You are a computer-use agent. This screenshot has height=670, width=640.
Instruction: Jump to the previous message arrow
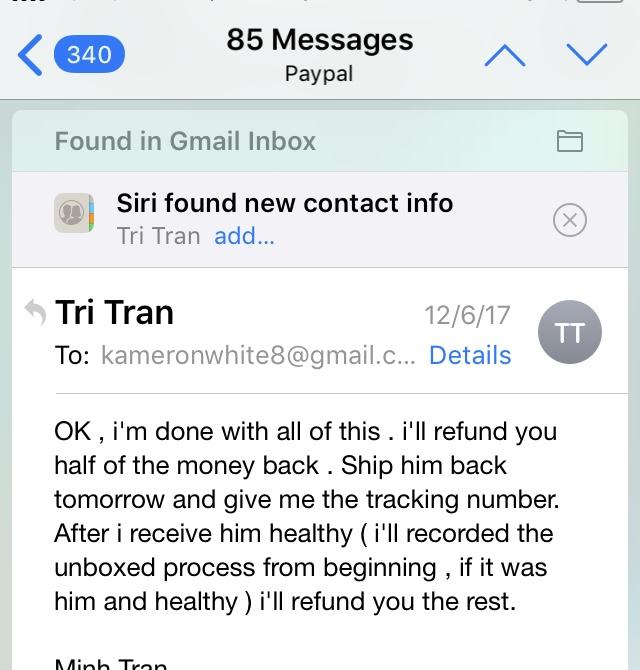click(x=505, y=56)
